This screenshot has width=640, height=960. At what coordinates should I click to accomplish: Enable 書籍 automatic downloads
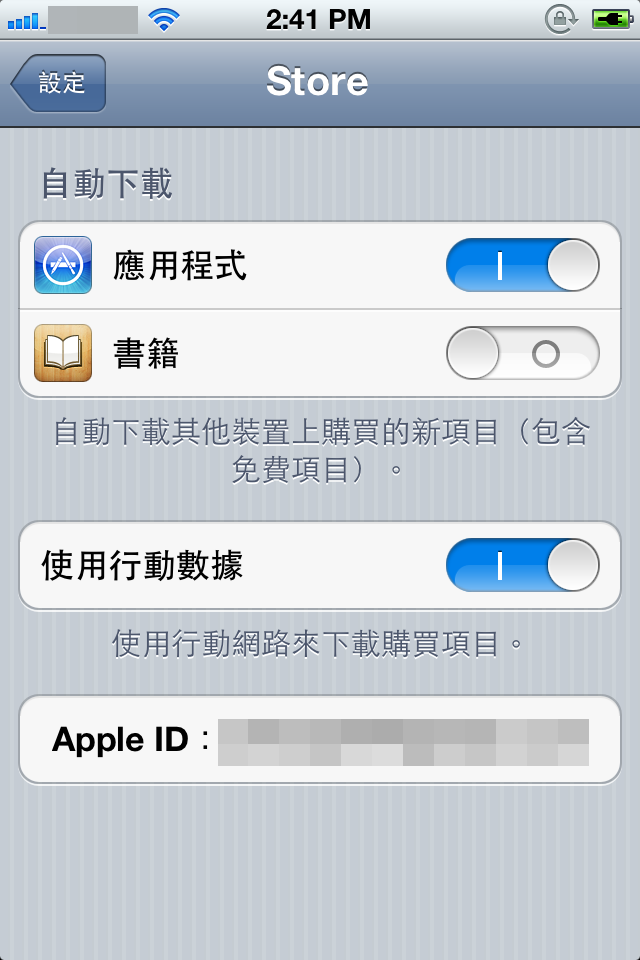coord(521,354)
